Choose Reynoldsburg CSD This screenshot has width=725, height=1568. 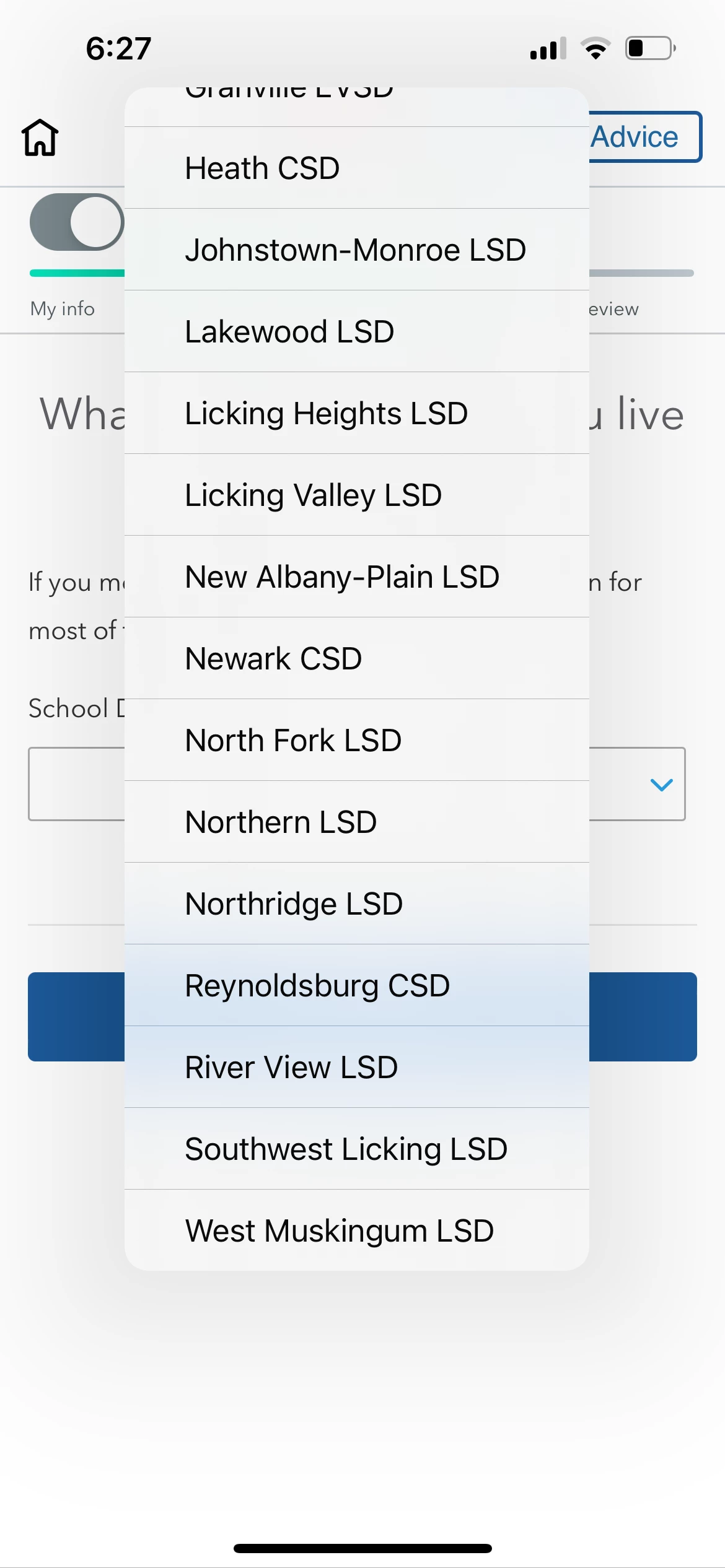tap(356, 985)
